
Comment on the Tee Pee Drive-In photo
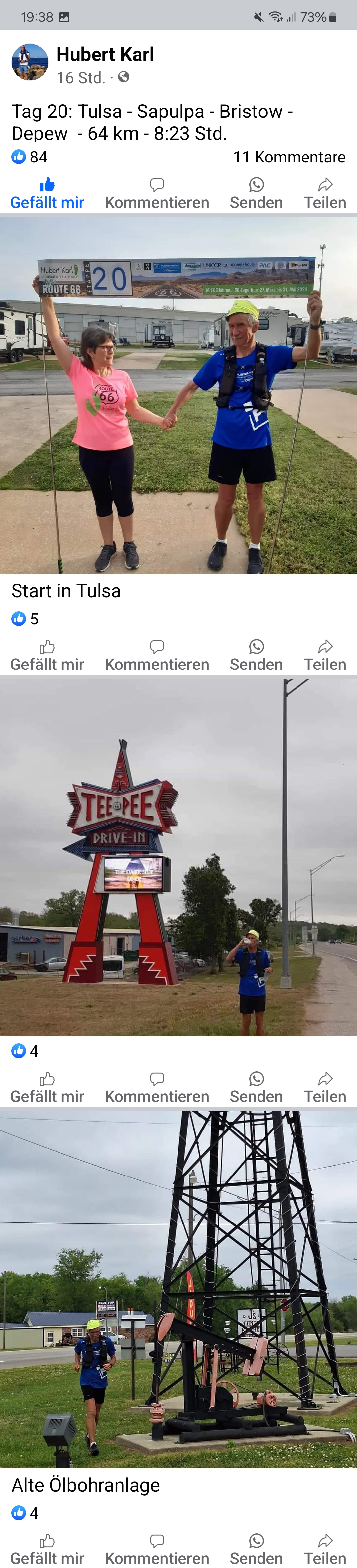click(157, 1088)
